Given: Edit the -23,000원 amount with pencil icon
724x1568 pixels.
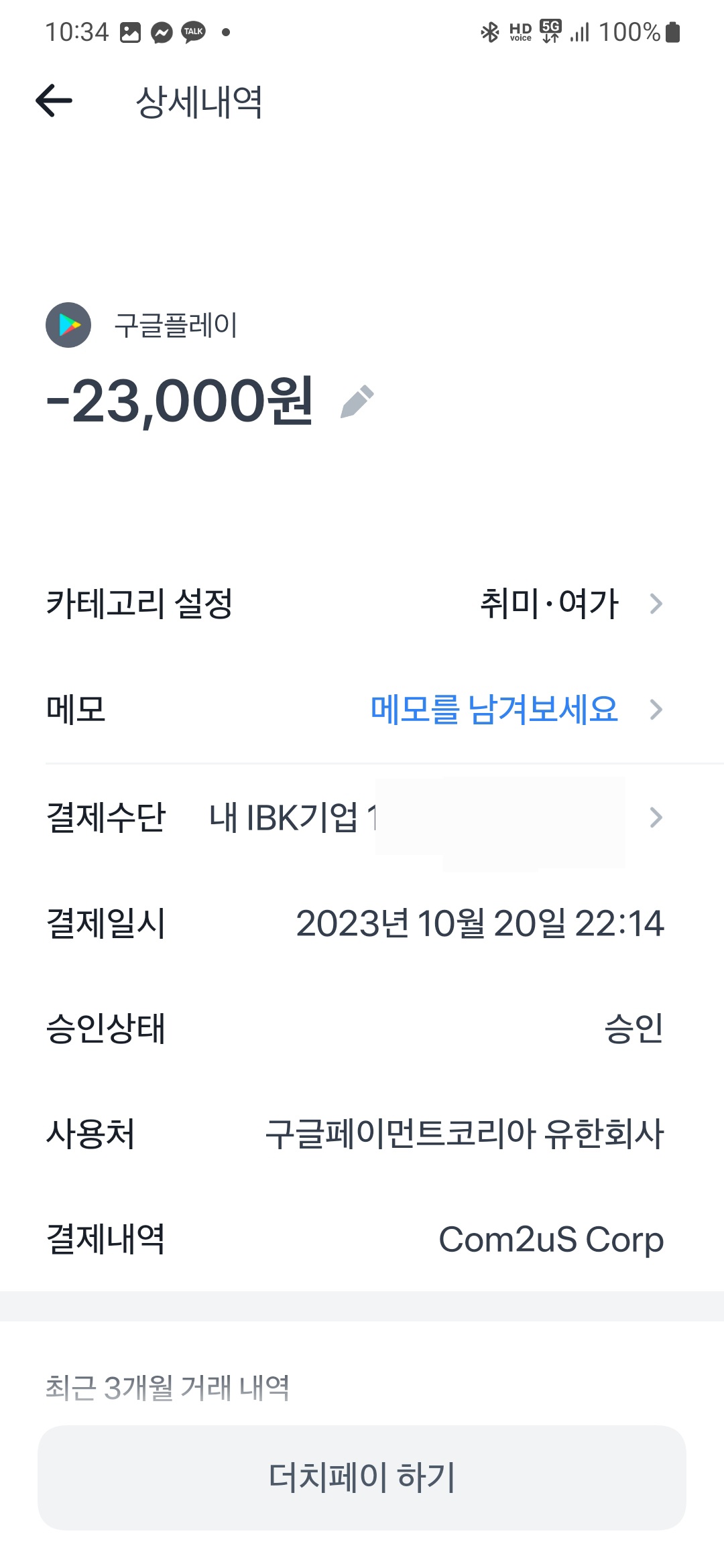Looking at the screenshot, I should pos(357,401).
